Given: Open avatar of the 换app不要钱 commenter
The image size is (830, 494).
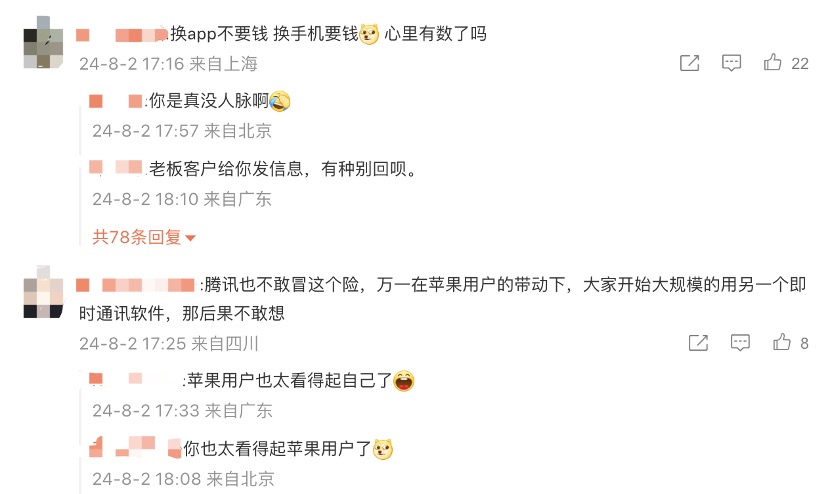Looking at the screenshot, I should coord(43,41).
